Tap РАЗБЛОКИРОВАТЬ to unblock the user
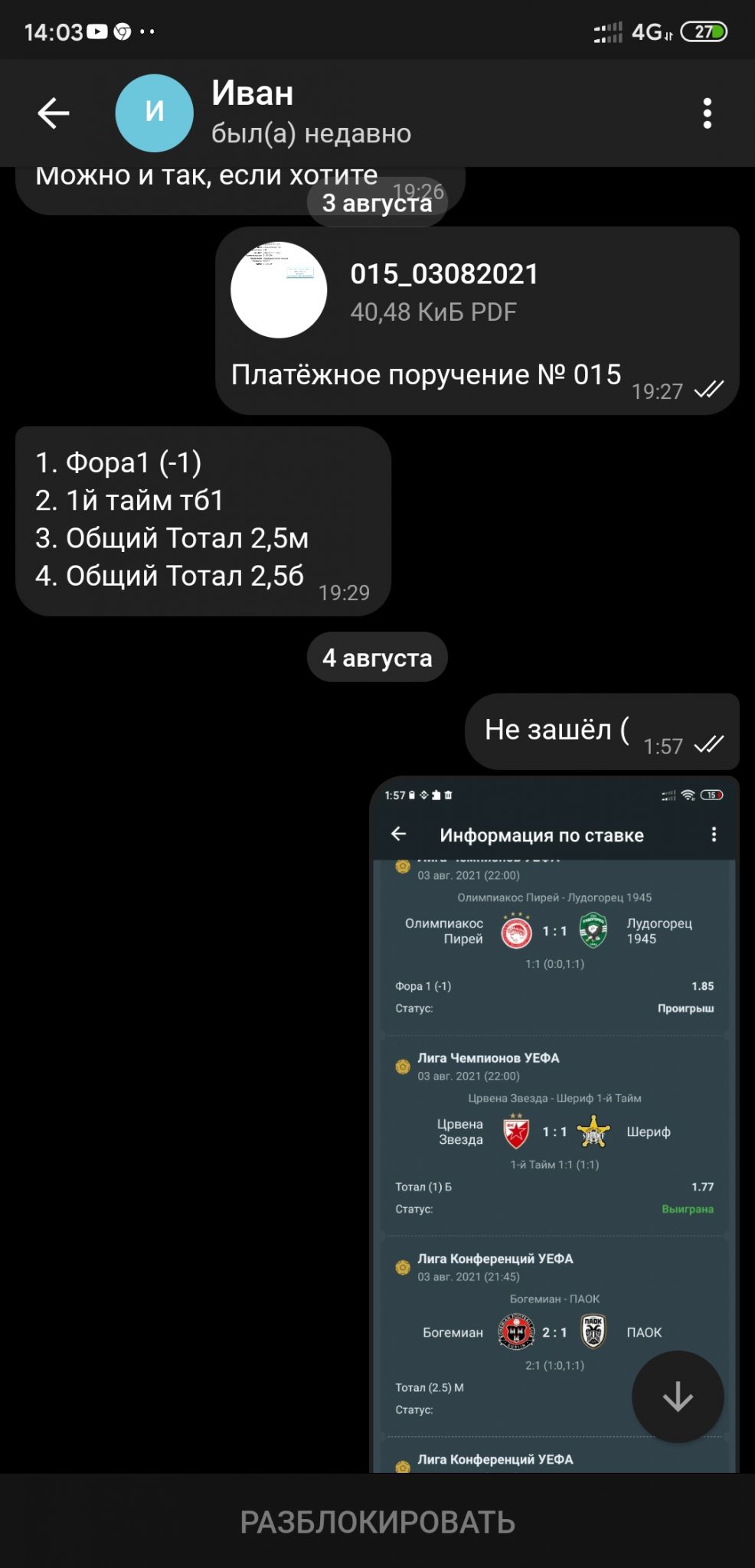This screenshot has height=1568, width=755. [377, 1521]
